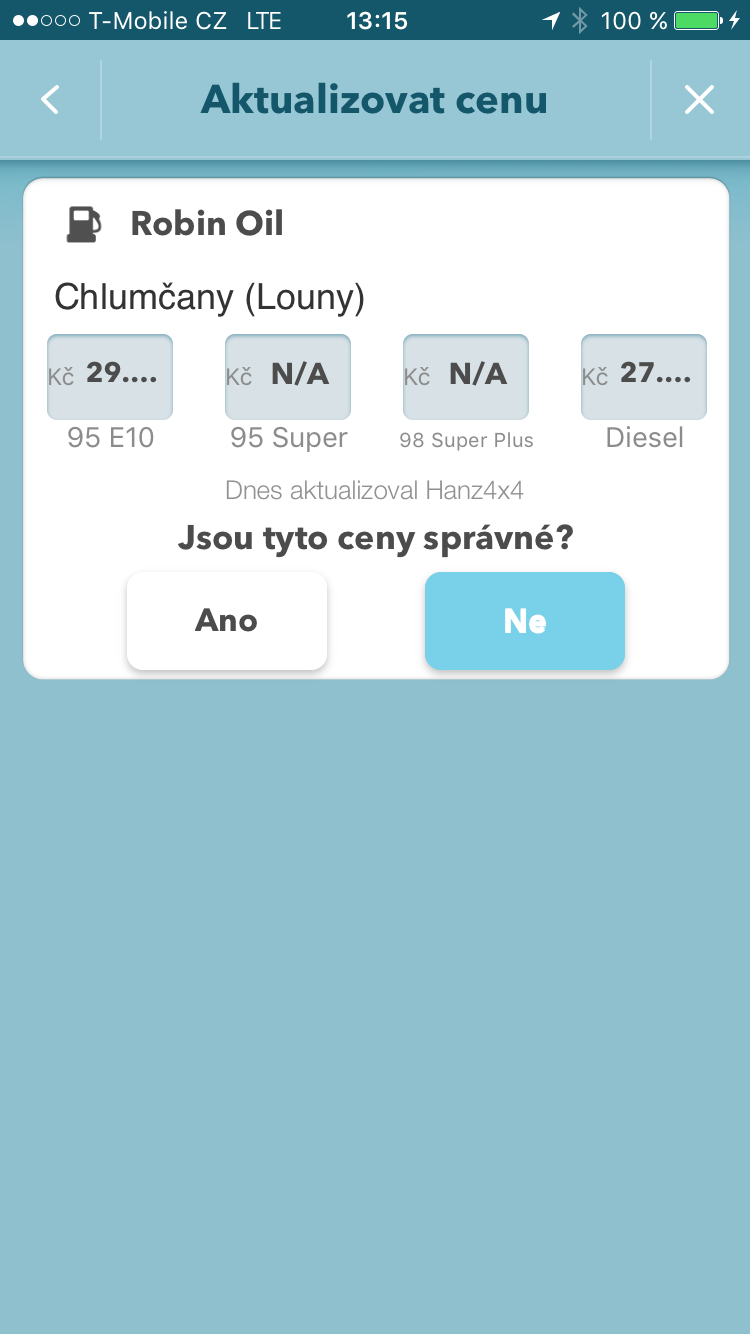750x1334 pixels.
Task: Go back using the header arrow
Action: click(50, 100)
